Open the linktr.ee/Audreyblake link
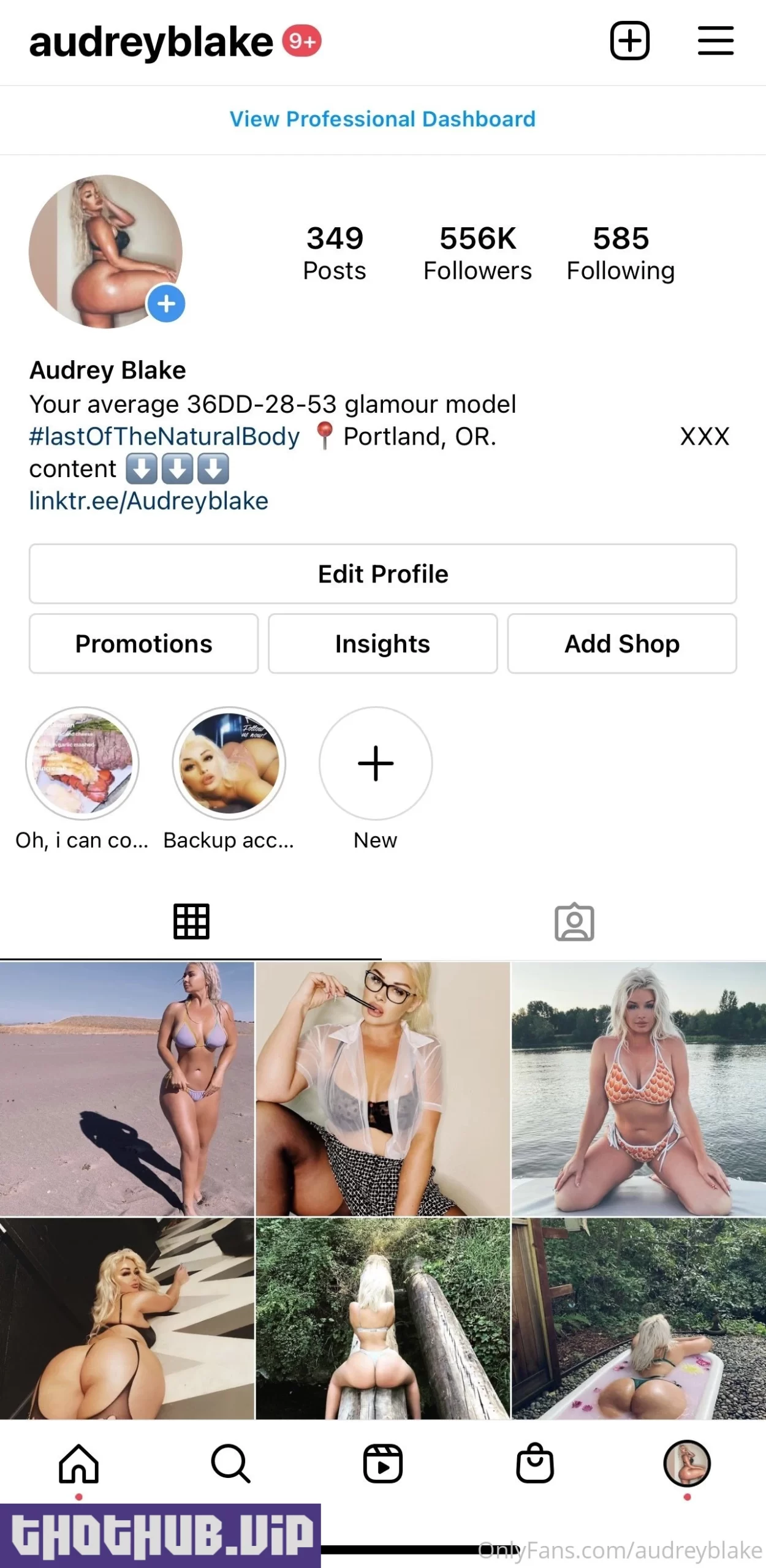The height and width of the screenshot is (1568, 766). pyautogui.click(x=149, y=501)
